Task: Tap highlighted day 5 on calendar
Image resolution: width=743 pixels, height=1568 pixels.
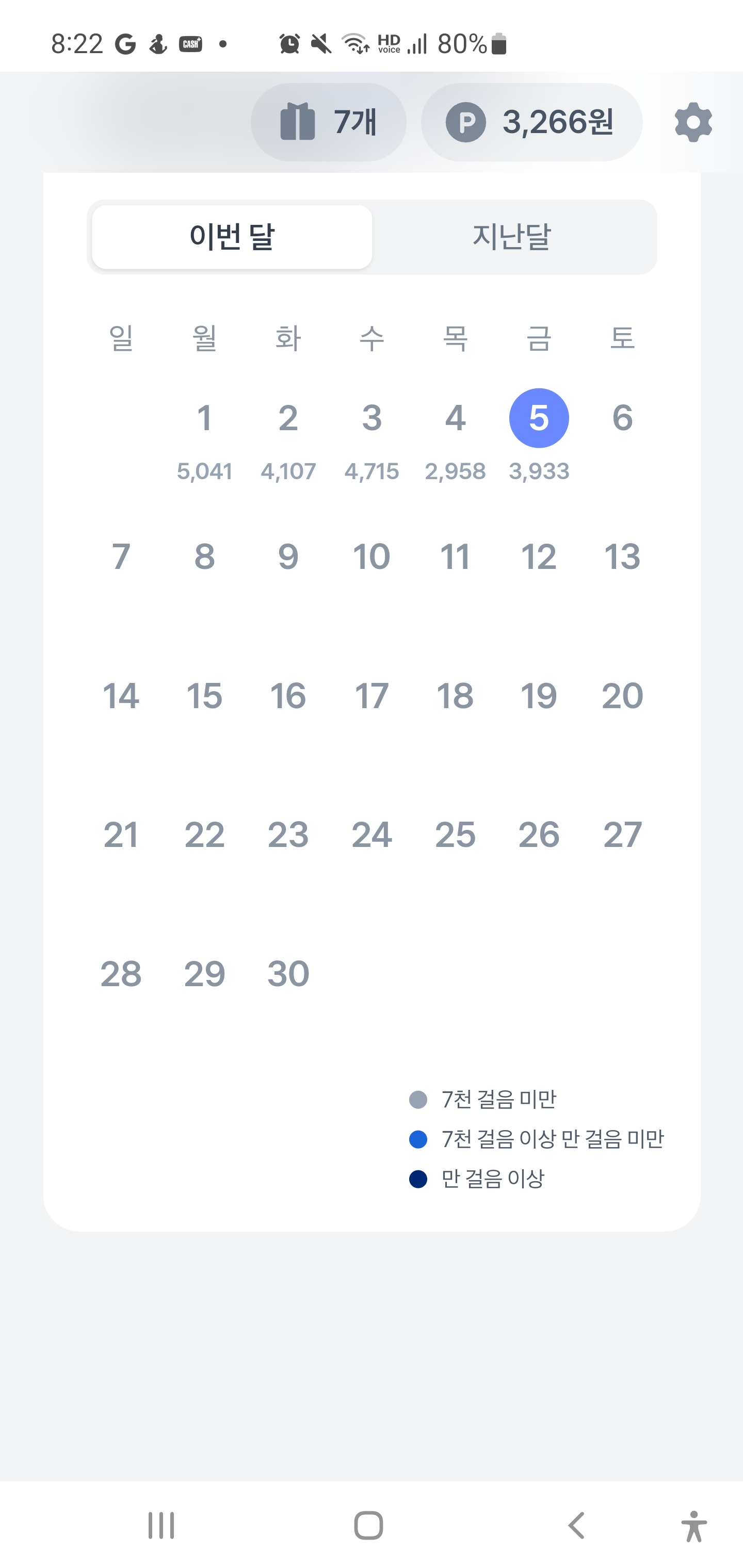Action: tap(539, 419)
